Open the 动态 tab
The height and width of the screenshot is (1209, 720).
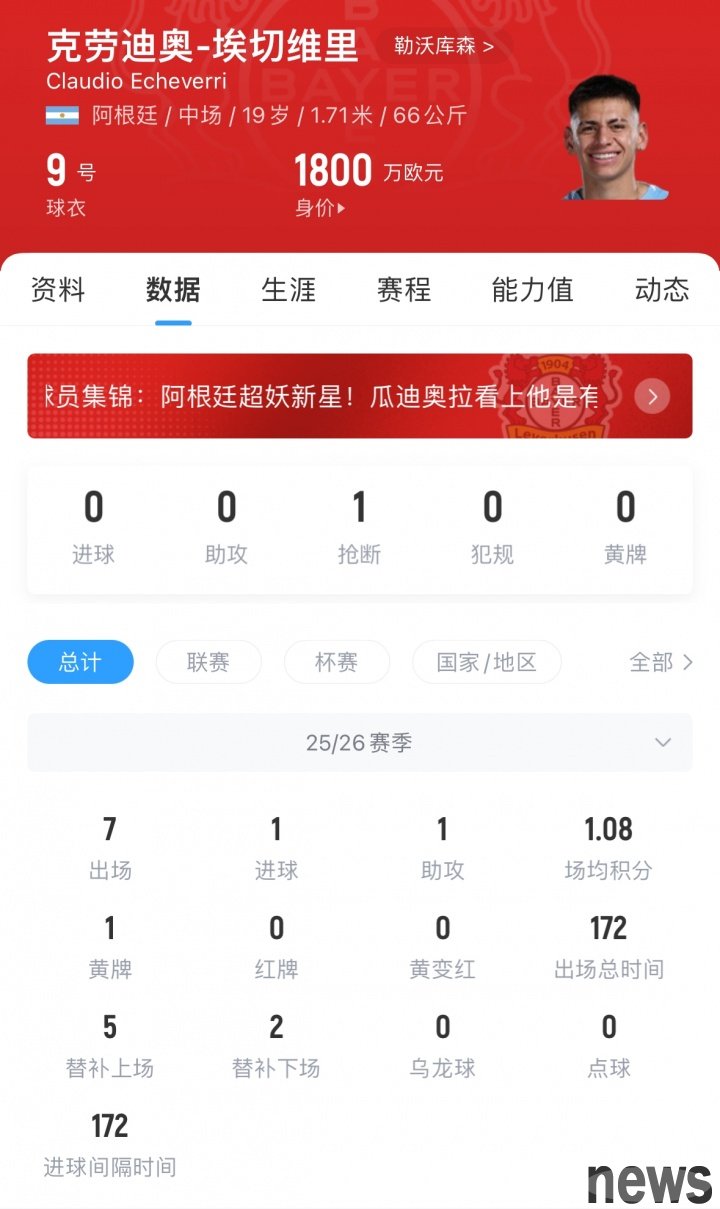(x=661, y=290)
